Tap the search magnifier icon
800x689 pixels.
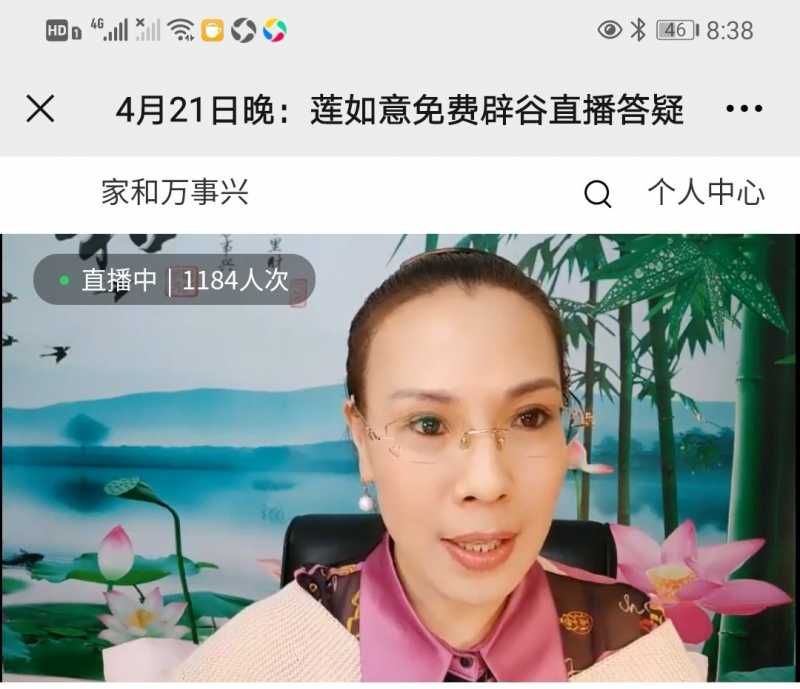pos(597,194)
